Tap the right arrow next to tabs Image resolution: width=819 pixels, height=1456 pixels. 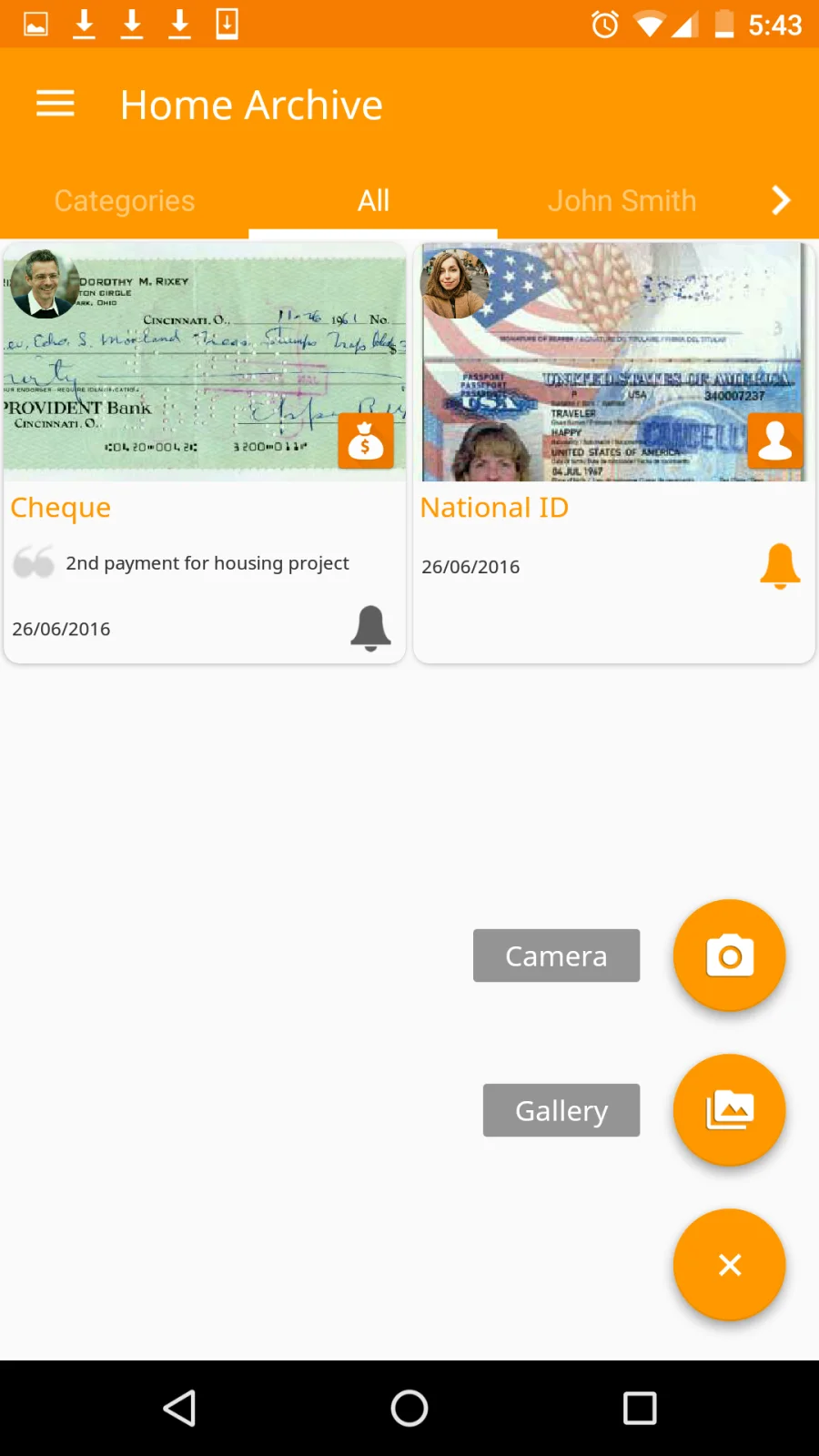(x=781, y=200)
